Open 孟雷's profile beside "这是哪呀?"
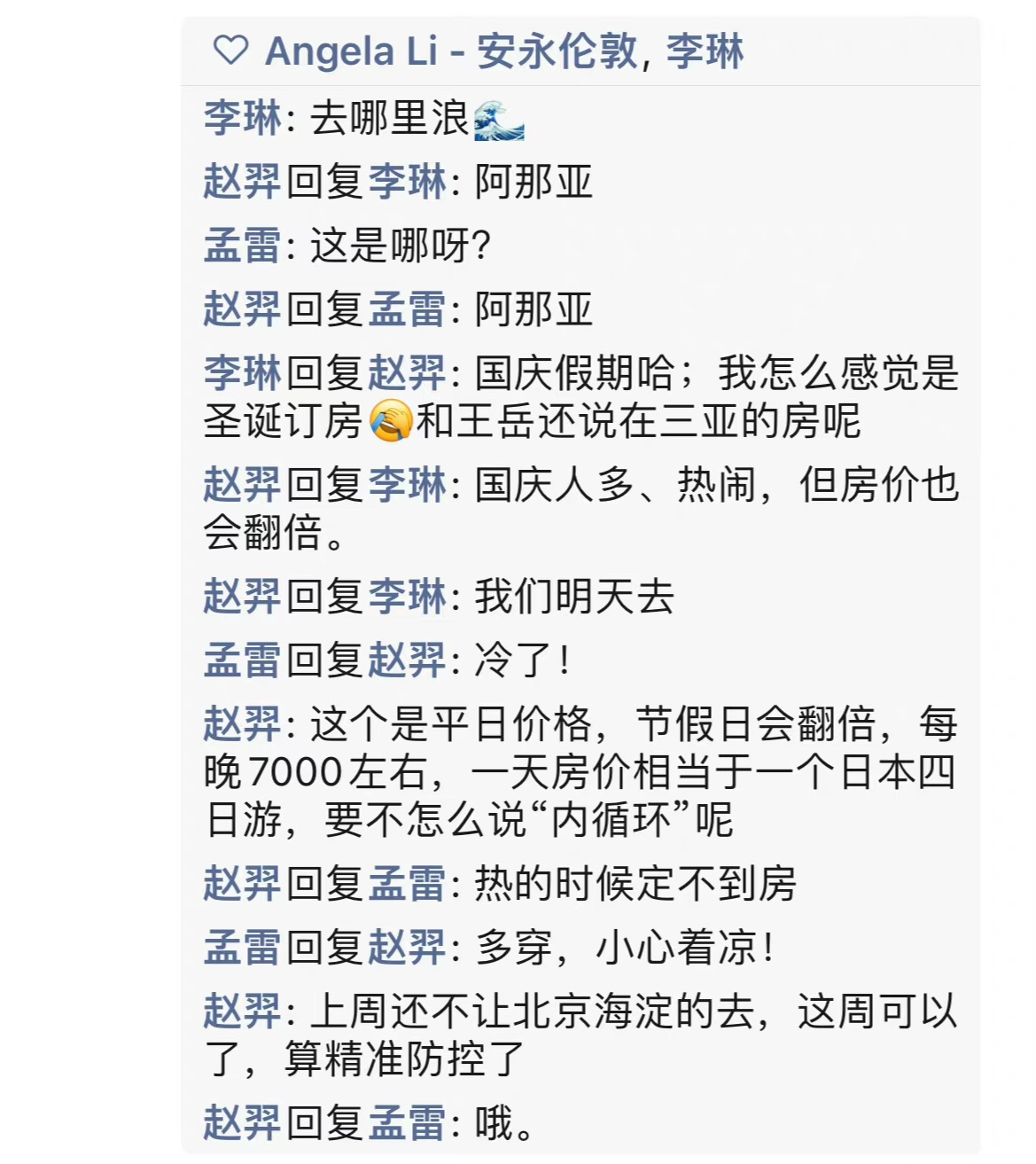 241,246
